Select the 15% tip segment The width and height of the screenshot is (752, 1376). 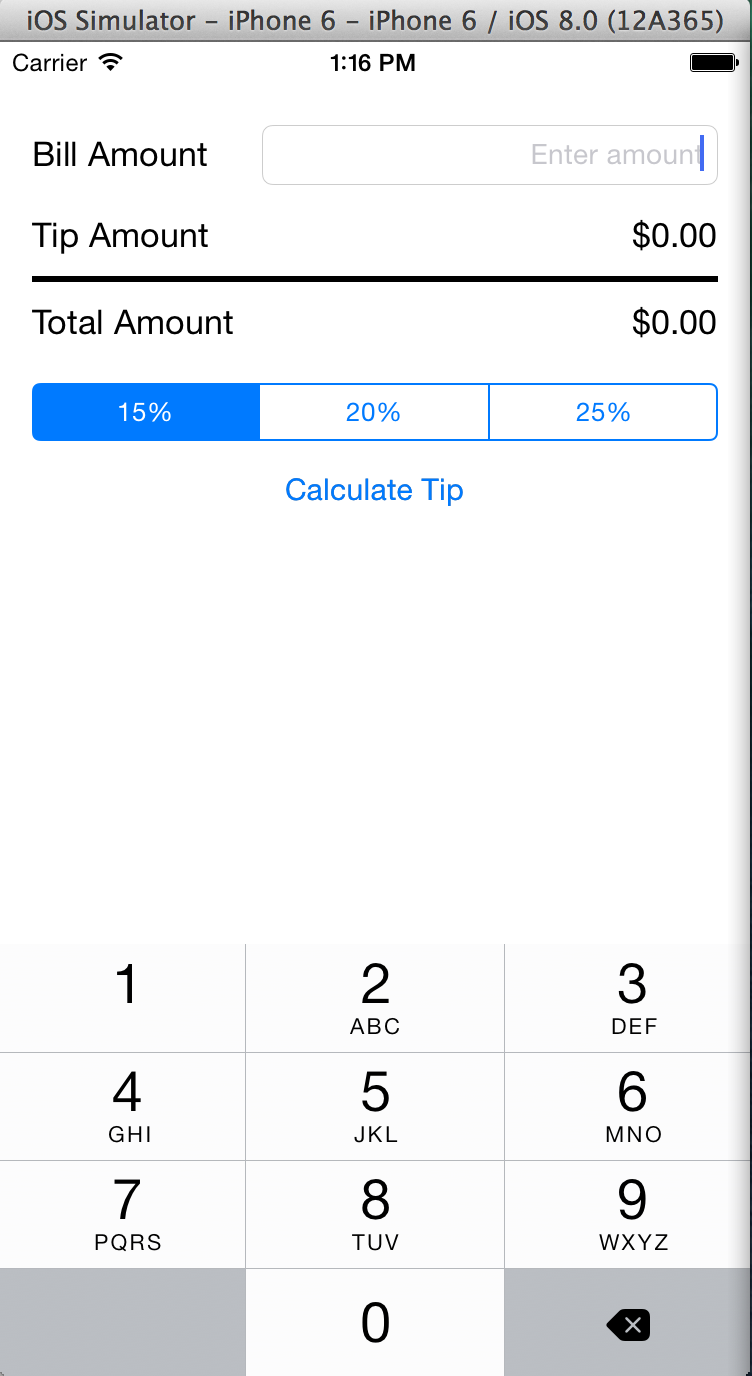(146, 412)
